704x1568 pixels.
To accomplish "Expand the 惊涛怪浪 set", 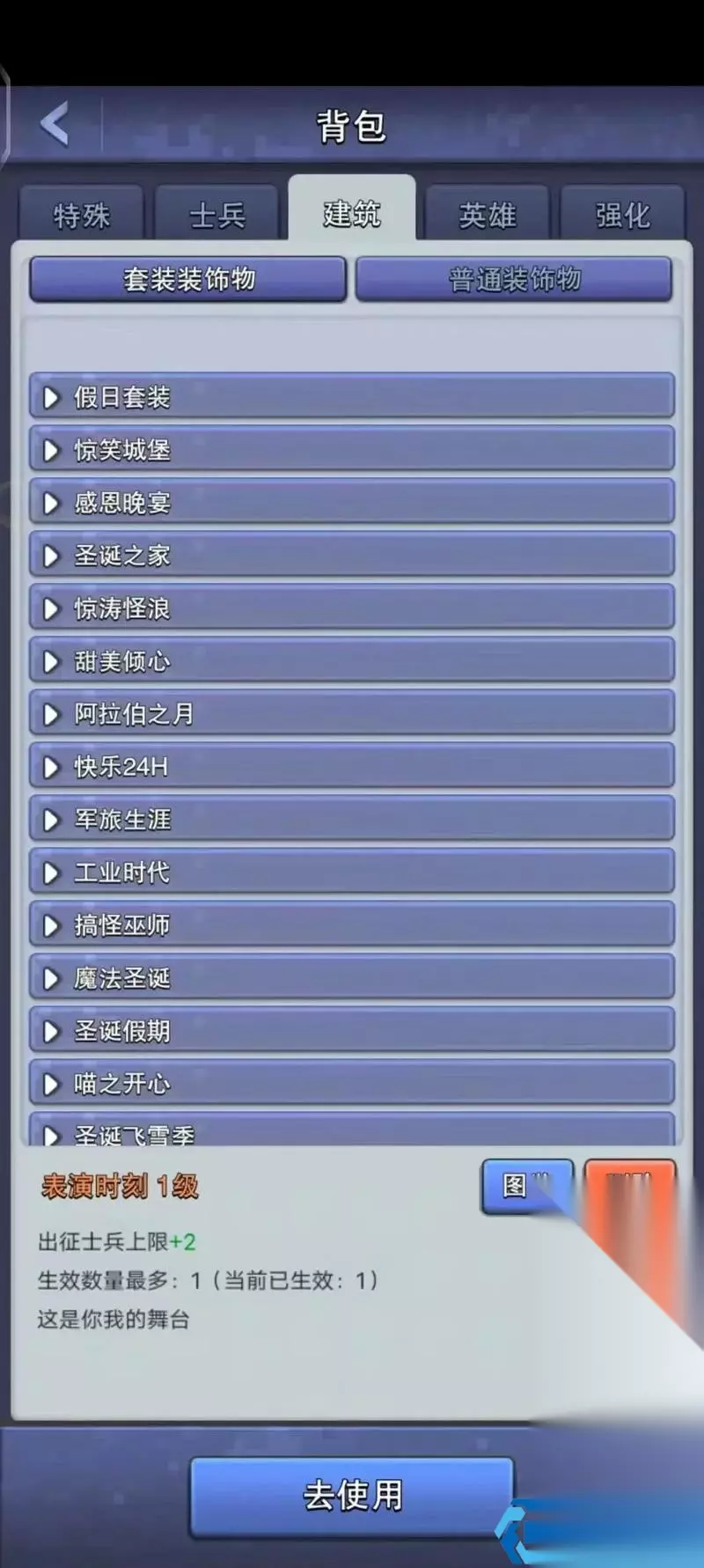I will (x=352, y=607).
